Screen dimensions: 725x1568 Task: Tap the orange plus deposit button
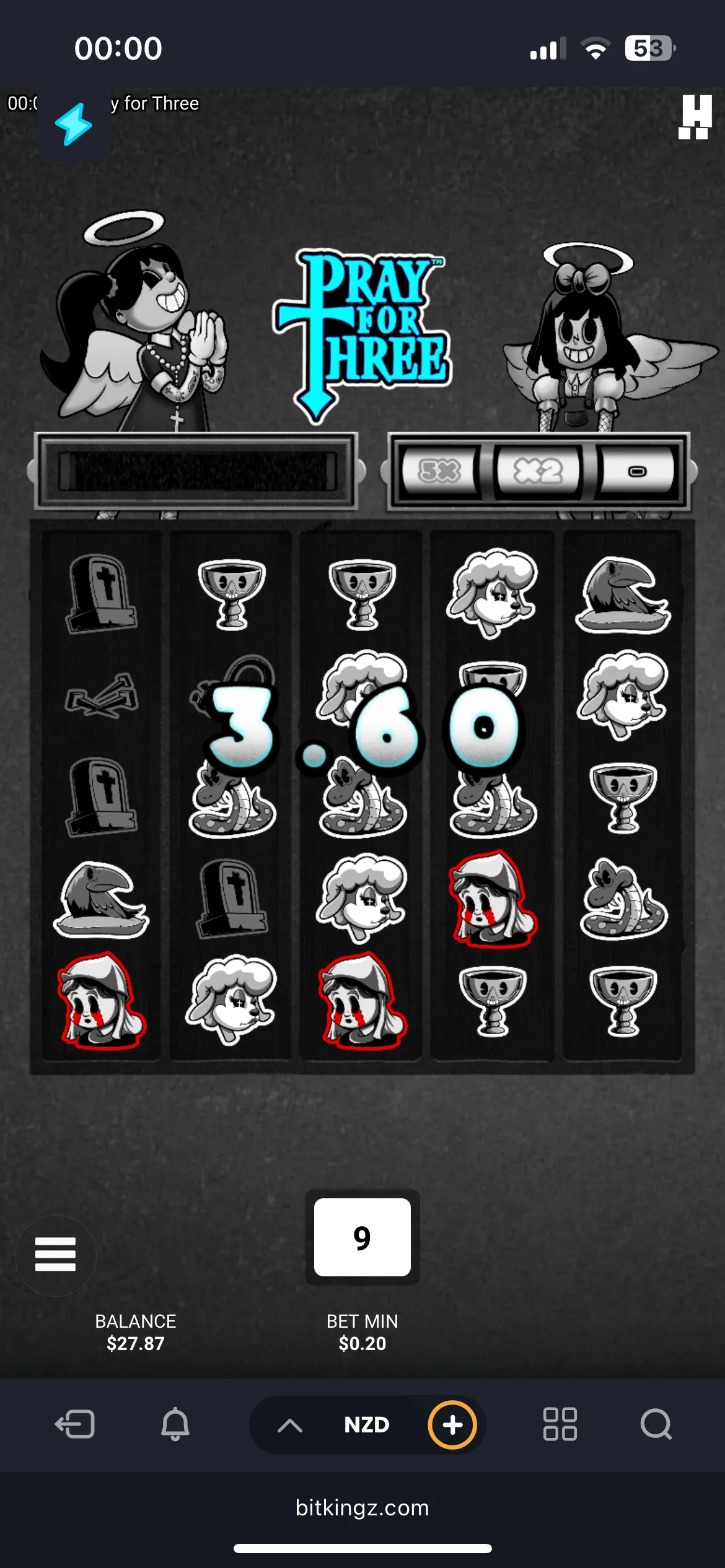pos(452,1424)
